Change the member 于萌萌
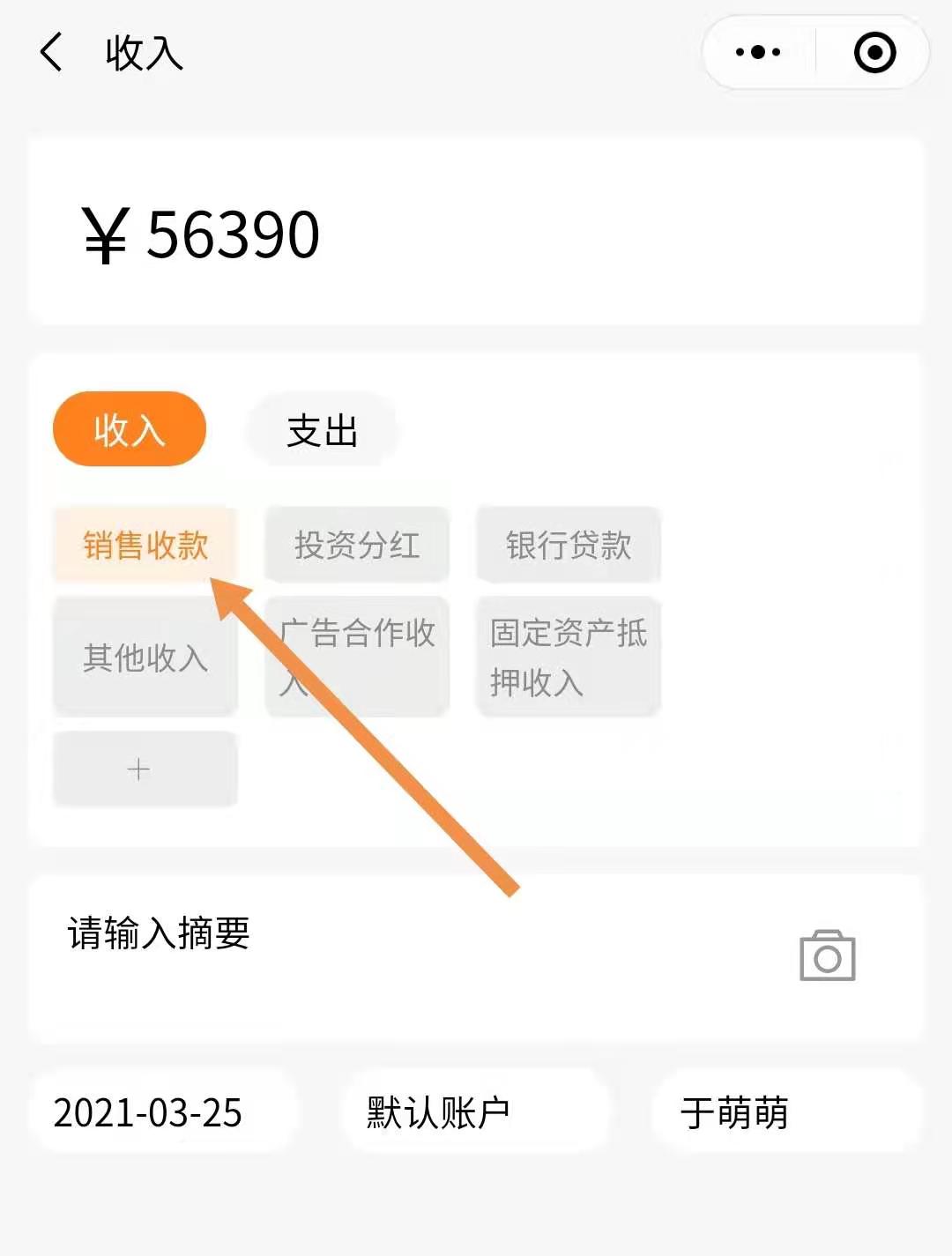Screen dimensions: 952x1256 click(x=785, y=1112)
